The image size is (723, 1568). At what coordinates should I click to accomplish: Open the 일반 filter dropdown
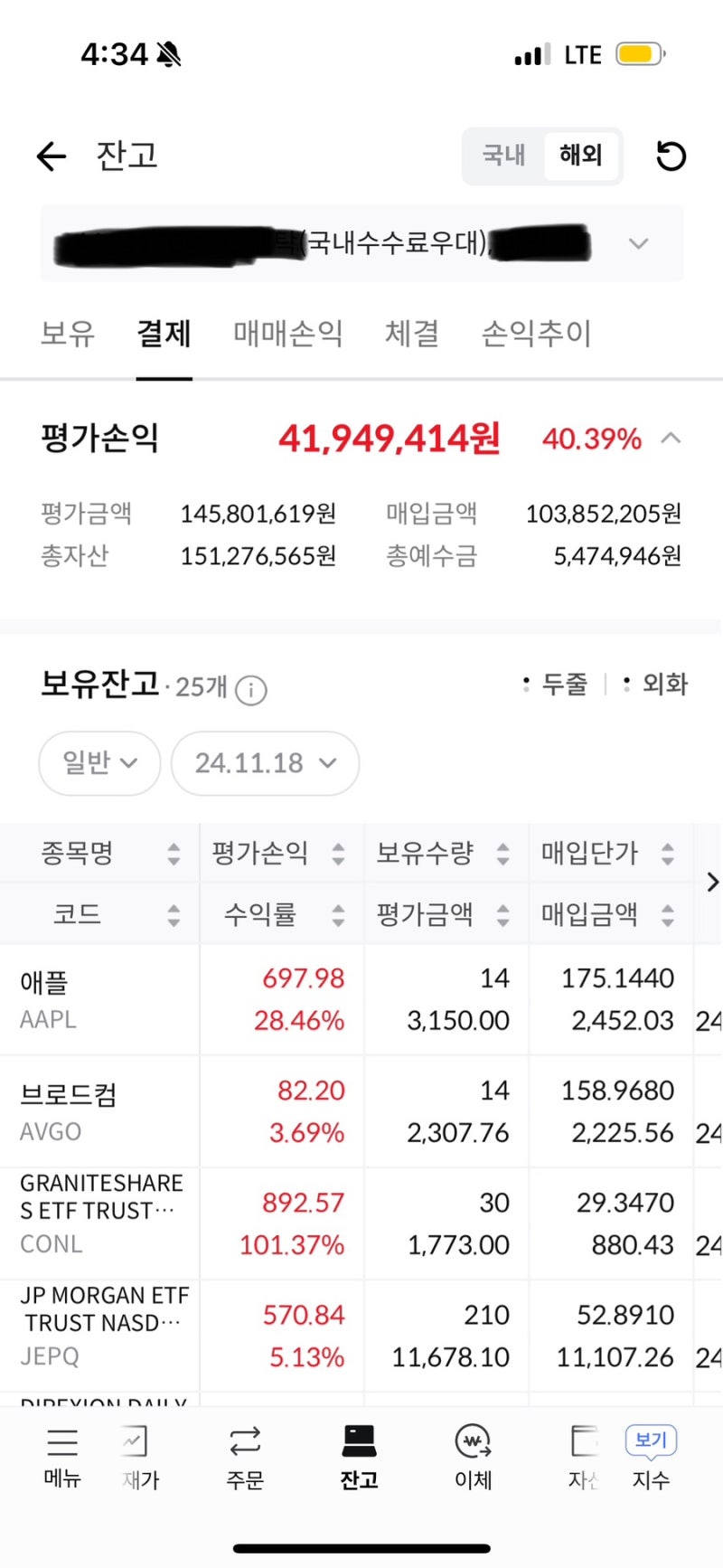[99, 763]
